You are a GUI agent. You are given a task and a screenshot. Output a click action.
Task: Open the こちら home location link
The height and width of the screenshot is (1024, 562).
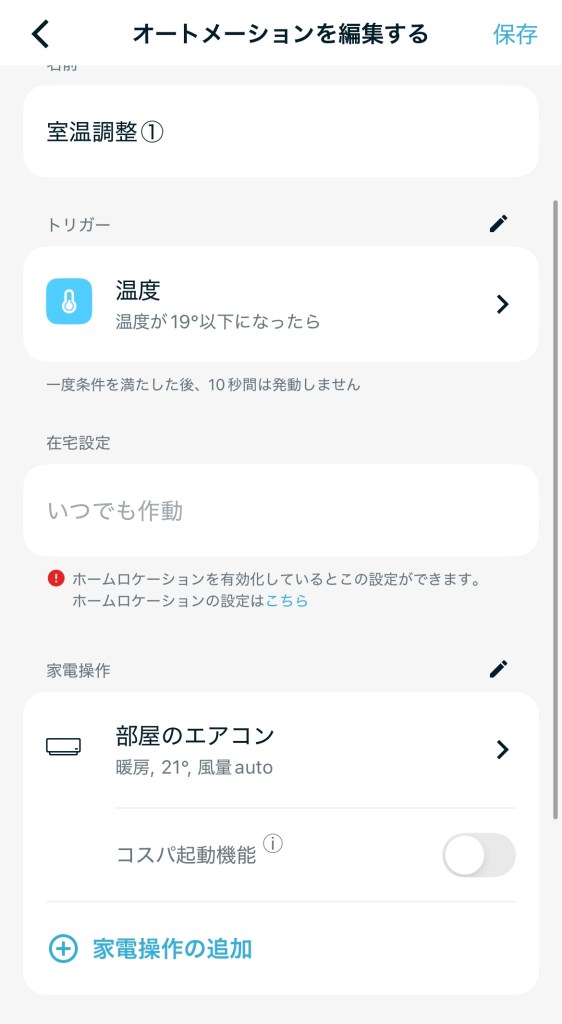(287, 601)
